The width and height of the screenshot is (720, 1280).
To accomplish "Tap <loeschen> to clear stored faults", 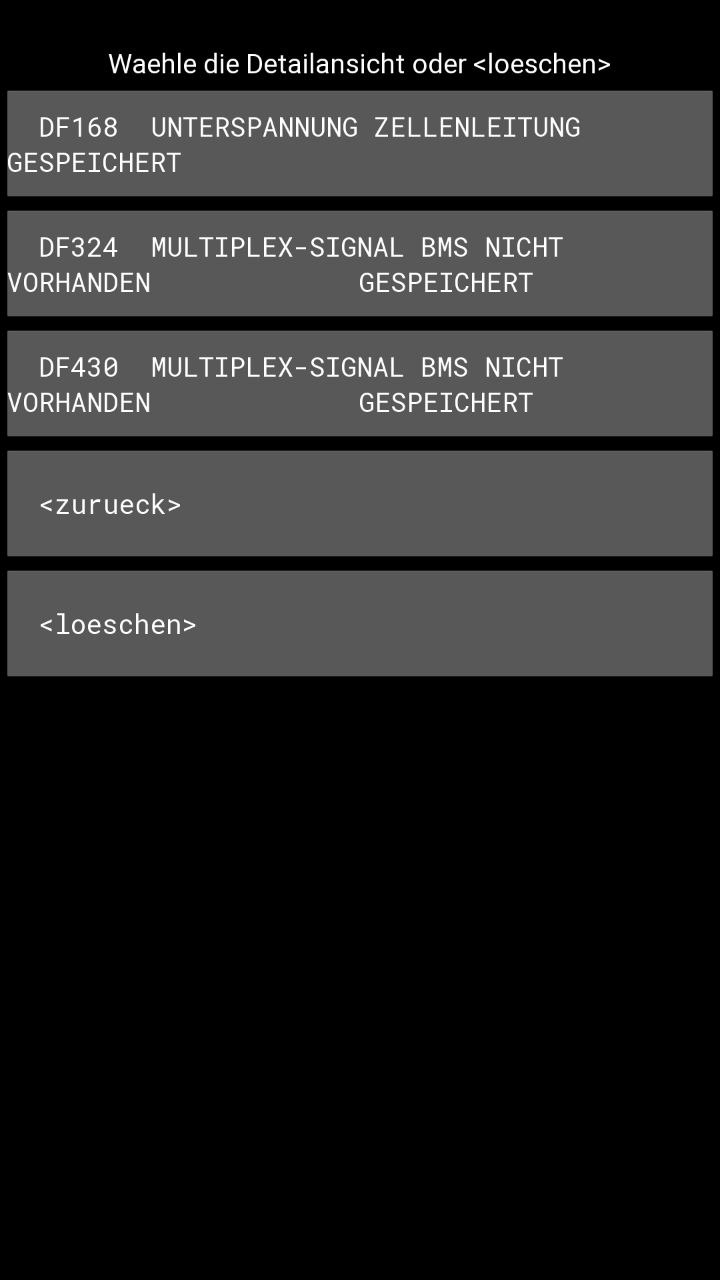I will pos(360,624).
